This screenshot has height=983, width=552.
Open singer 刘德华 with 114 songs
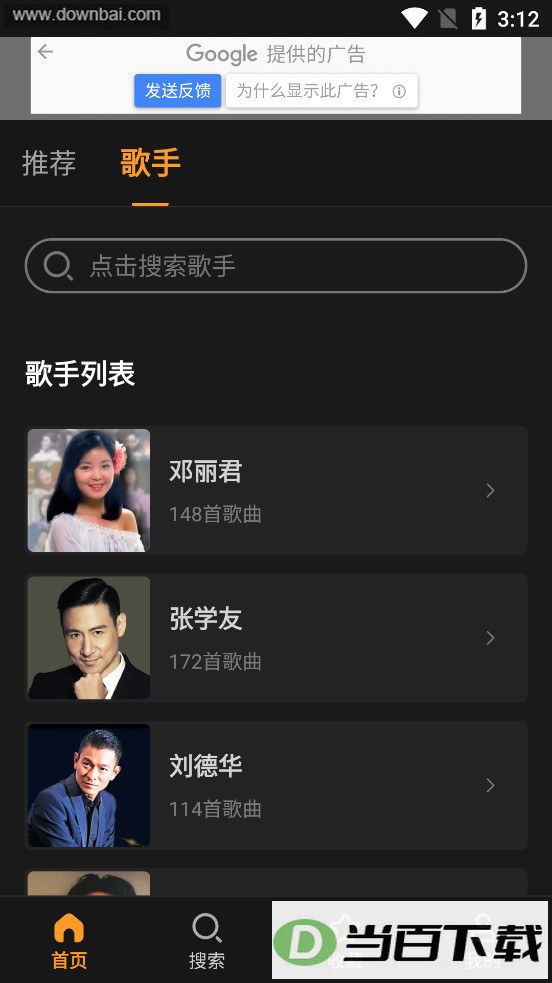coord(276,785)
